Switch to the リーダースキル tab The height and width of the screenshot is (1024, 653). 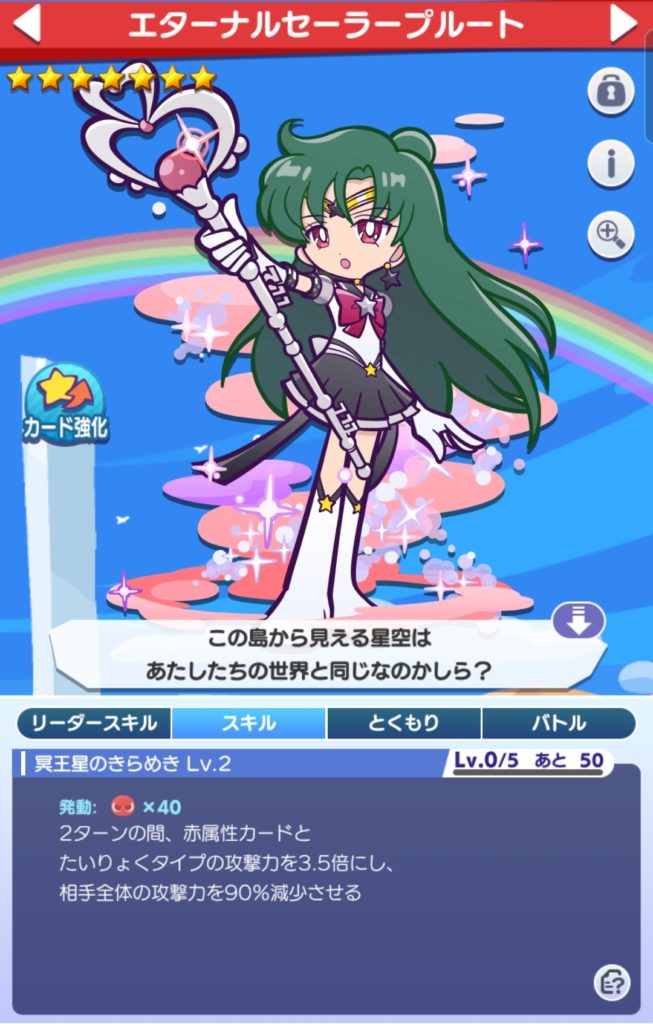94,723
